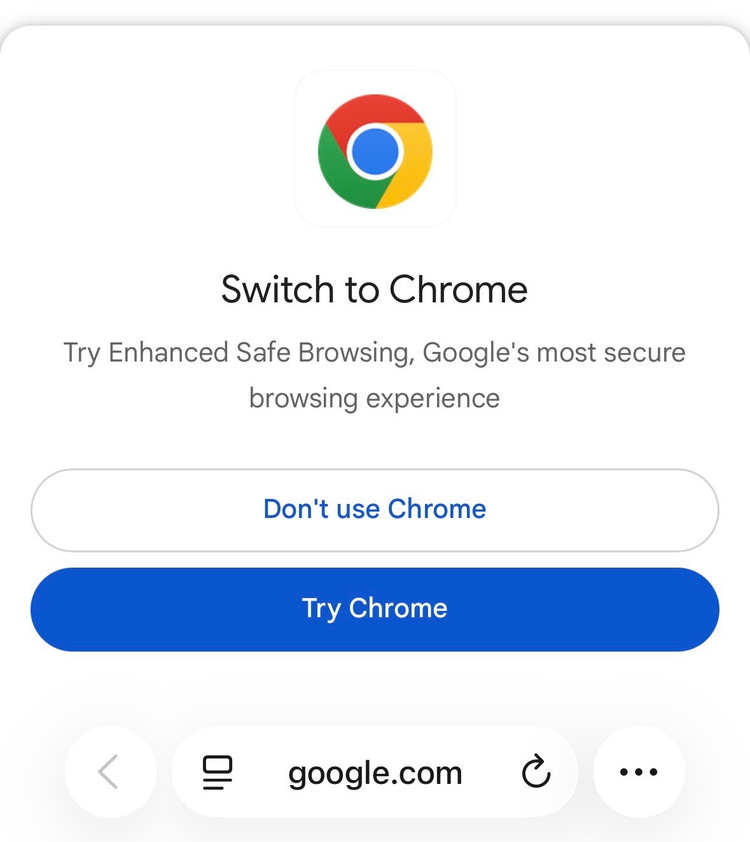Image resolution: width=750 pixels, height=842 pixels.
Task: Decline switching by tapping Don't use Chrome
Action: pyautogui.click(x=374, y=509)
